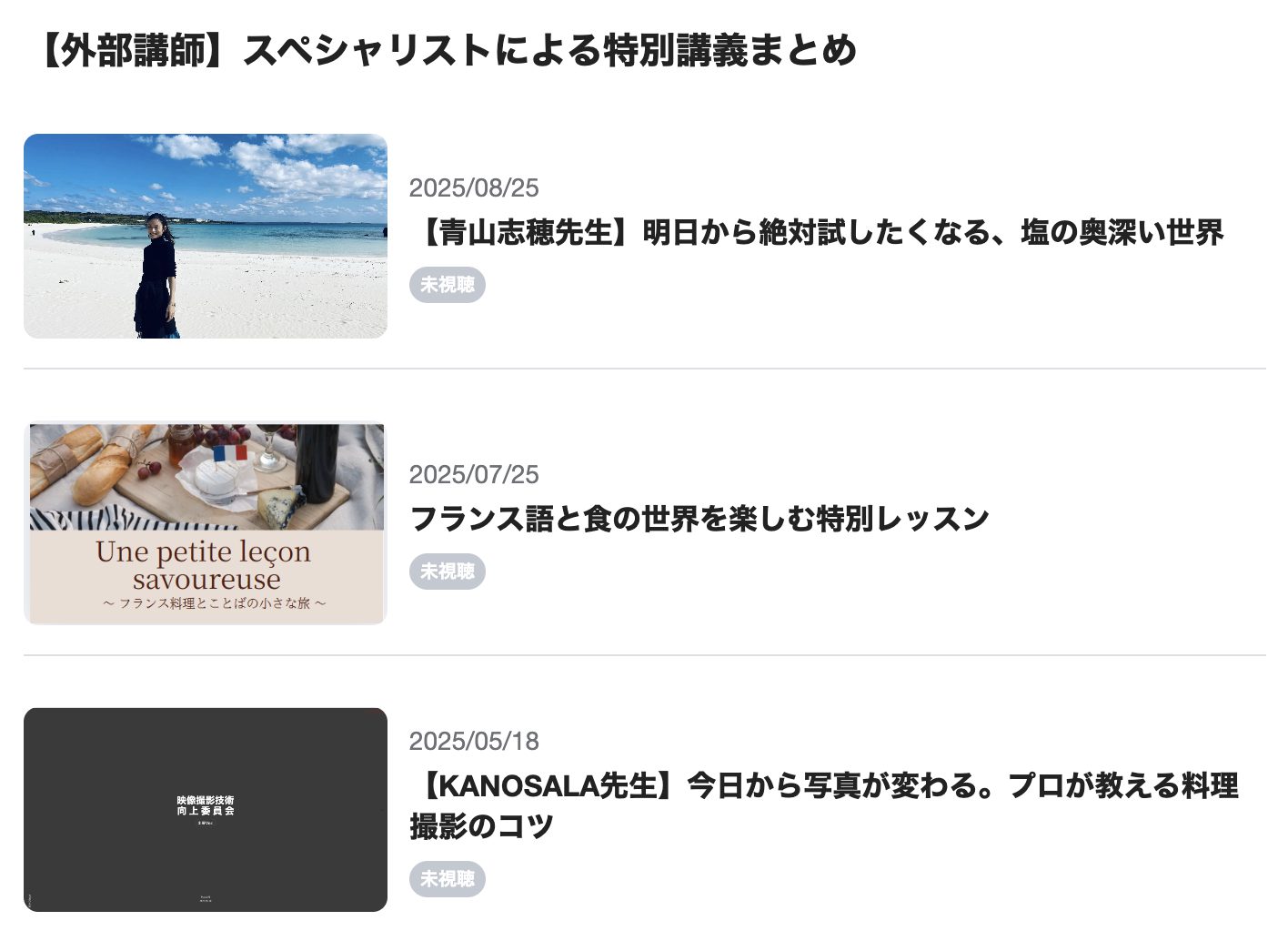Tap the Une petite leçon savoureuse thumbnail
This screenshot has width=1288, height=941.
206,523
